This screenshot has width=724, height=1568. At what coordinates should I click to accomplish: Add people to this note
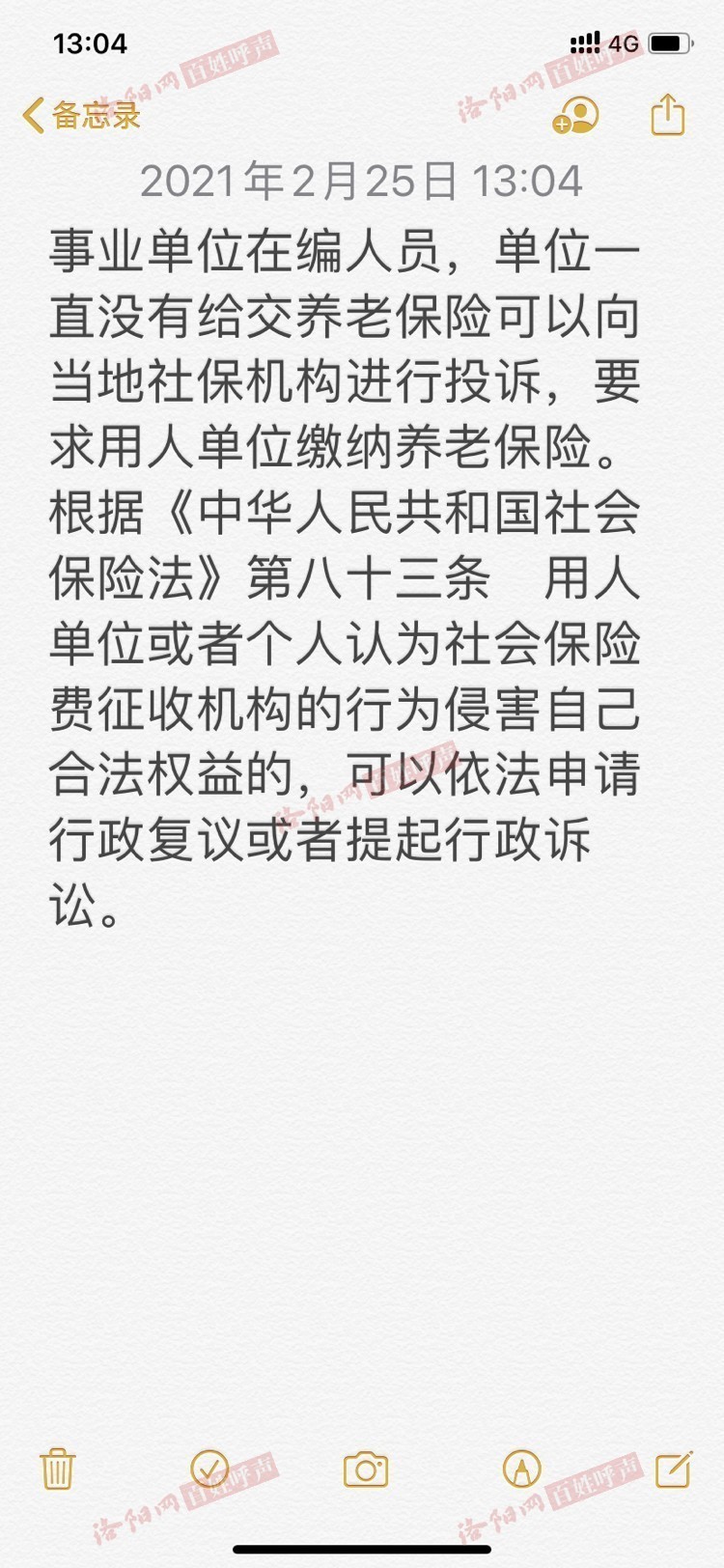[x=575, y=115]
